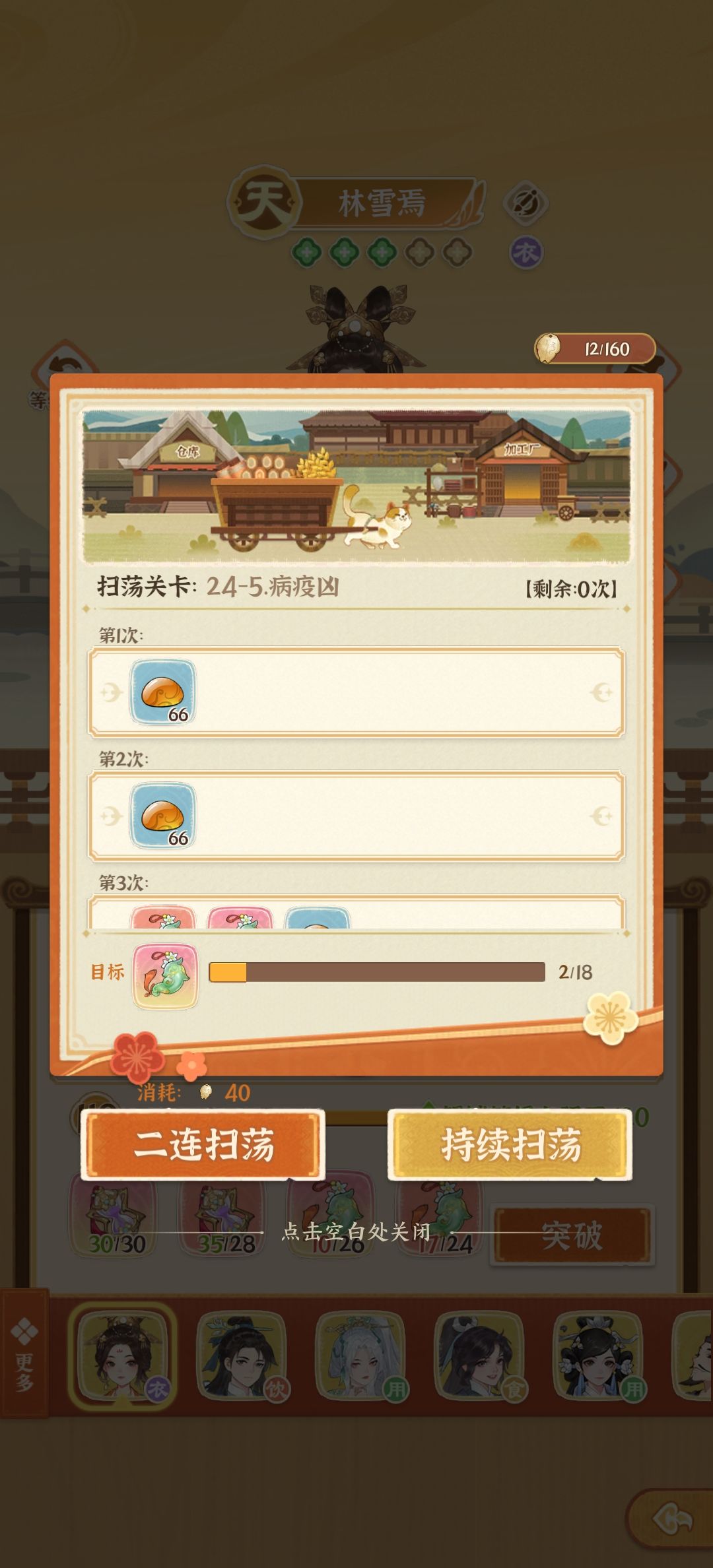Open the target item next to 目标
713x1568 pixels.
[x=165, y=977]
